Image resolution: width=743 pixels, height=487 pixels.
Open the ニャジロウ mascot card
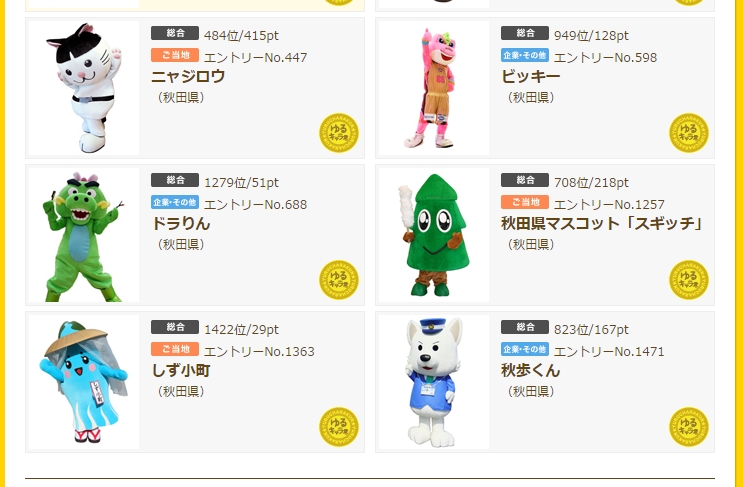(188, 76)
